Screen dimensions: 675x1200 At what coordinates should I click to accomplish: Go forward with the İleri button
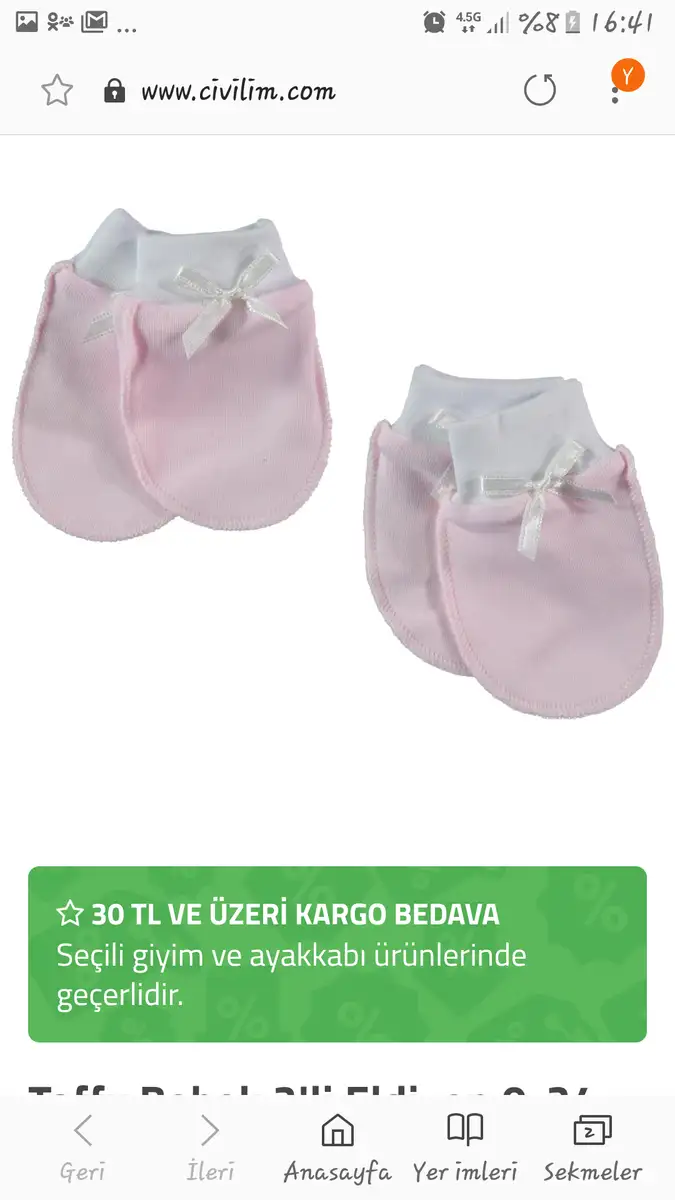tap(210, 1148)
